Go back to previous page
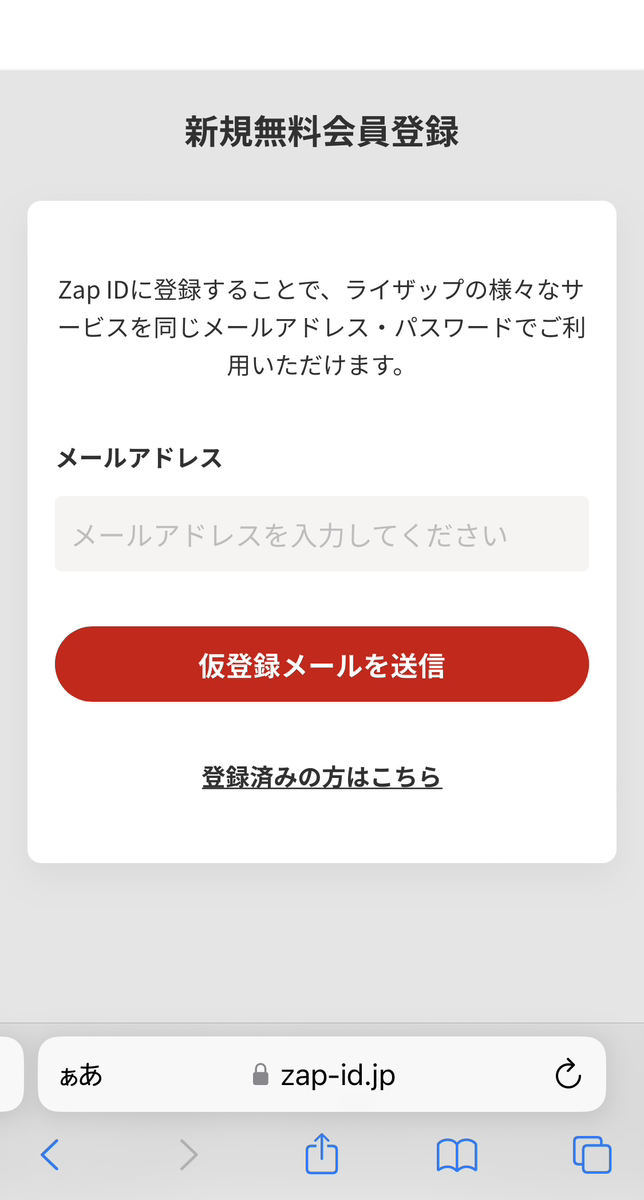The height and width of the screenshot is (1200, 644). click(x=50, y=1155)
